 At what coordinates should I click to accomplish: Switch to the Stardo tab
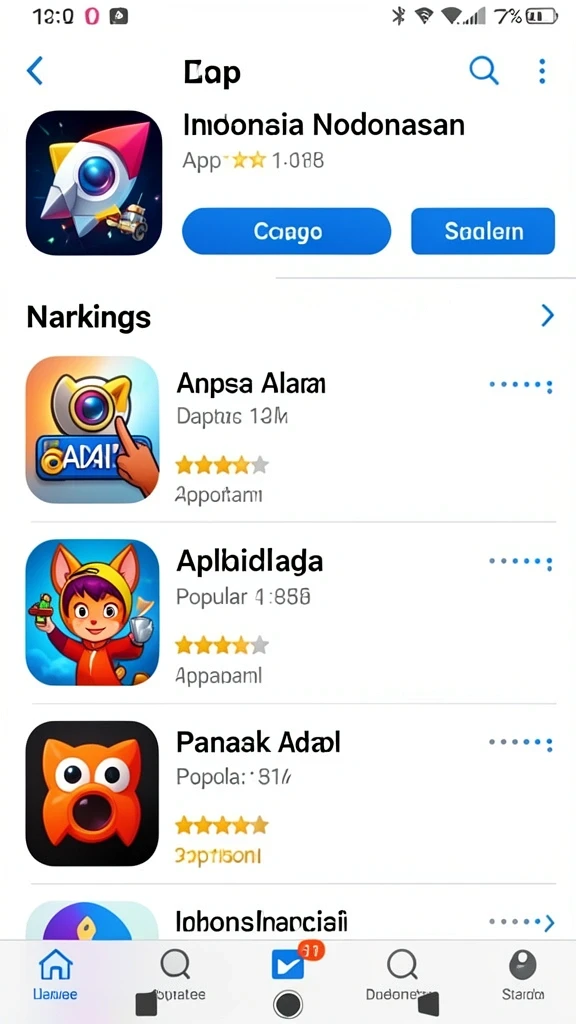tap(522, 974)
